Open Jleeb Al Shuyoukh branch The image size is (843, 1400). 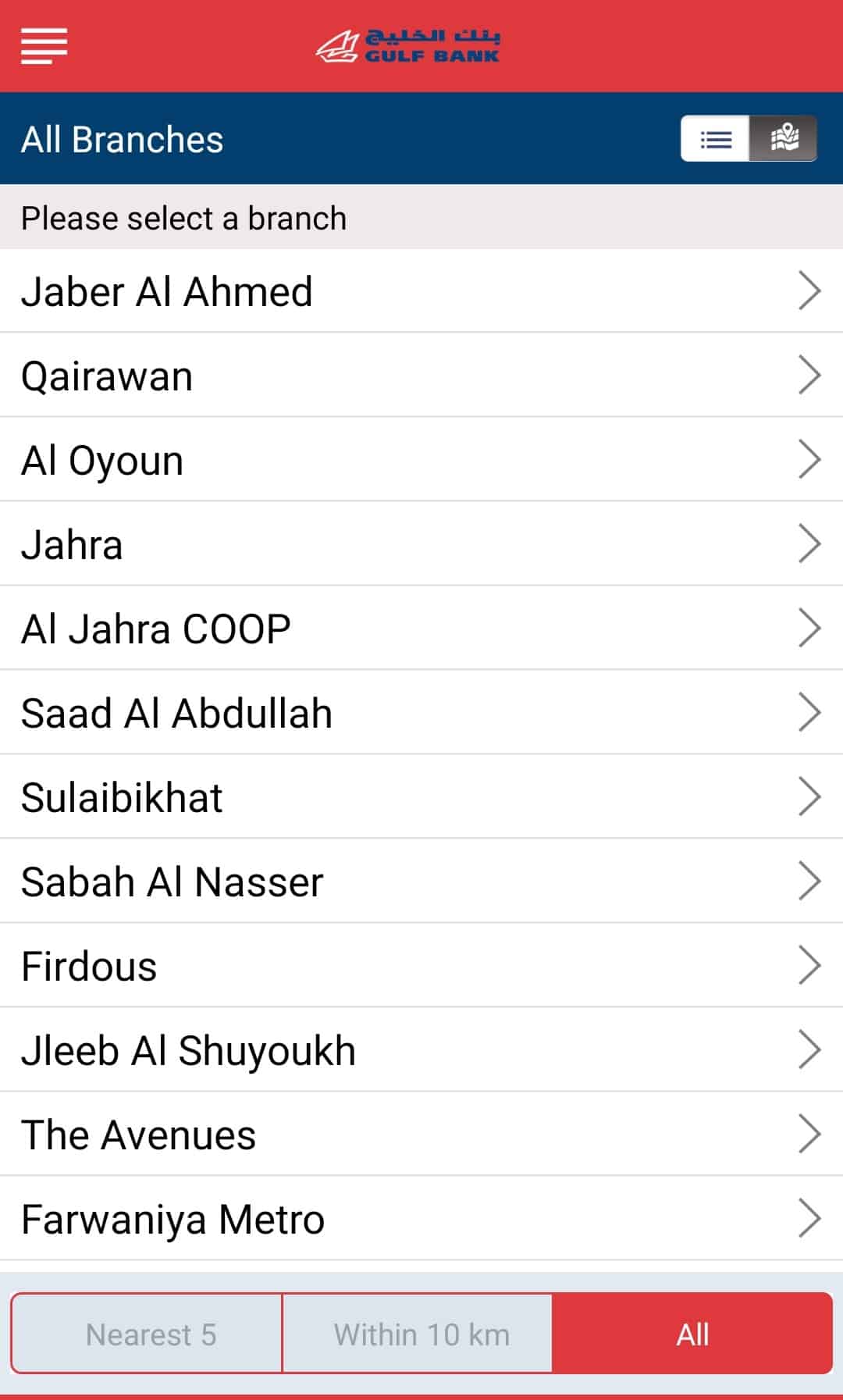421,1050
